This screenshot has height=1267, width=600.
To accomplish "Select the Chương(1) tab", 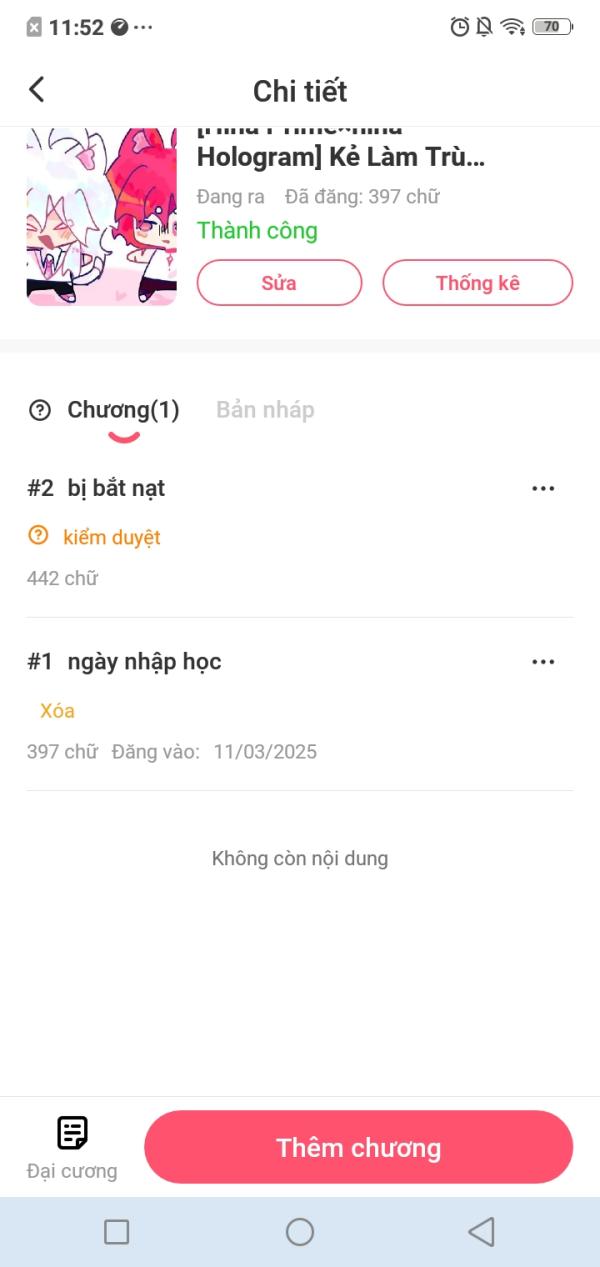I will click(123, 409).
